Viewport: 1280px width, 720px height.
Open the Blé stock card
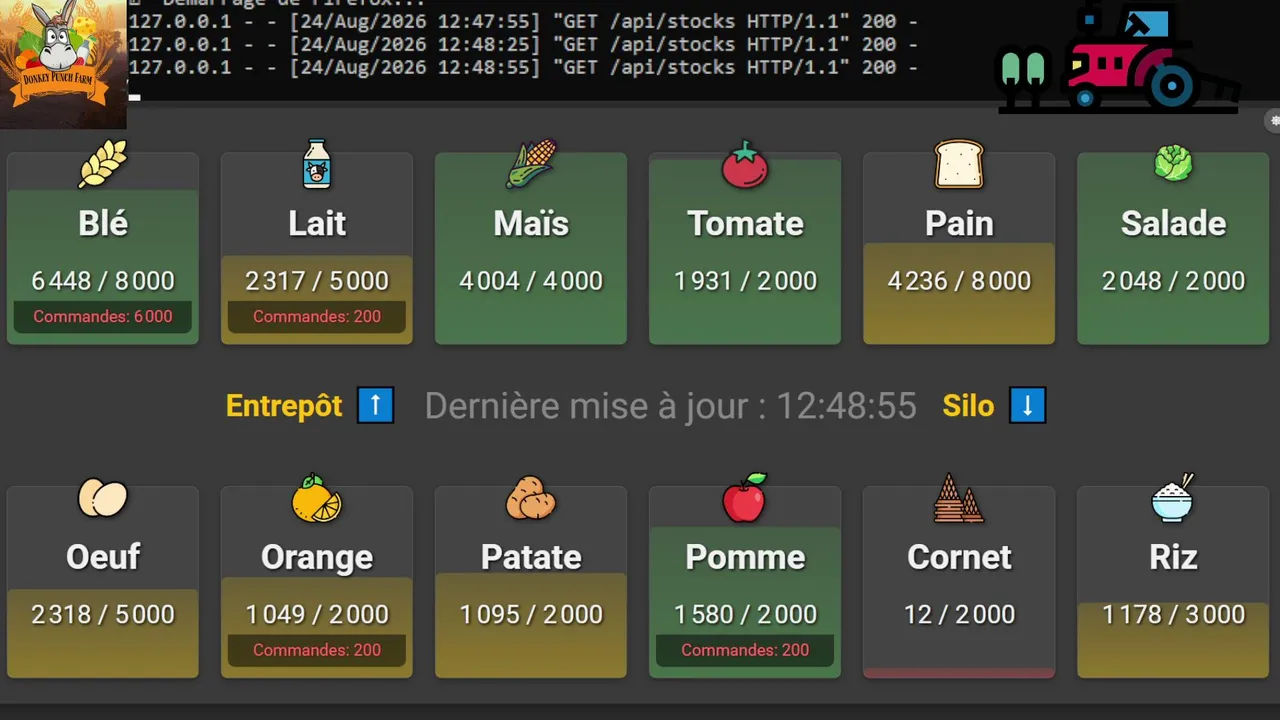click(103, 248)
